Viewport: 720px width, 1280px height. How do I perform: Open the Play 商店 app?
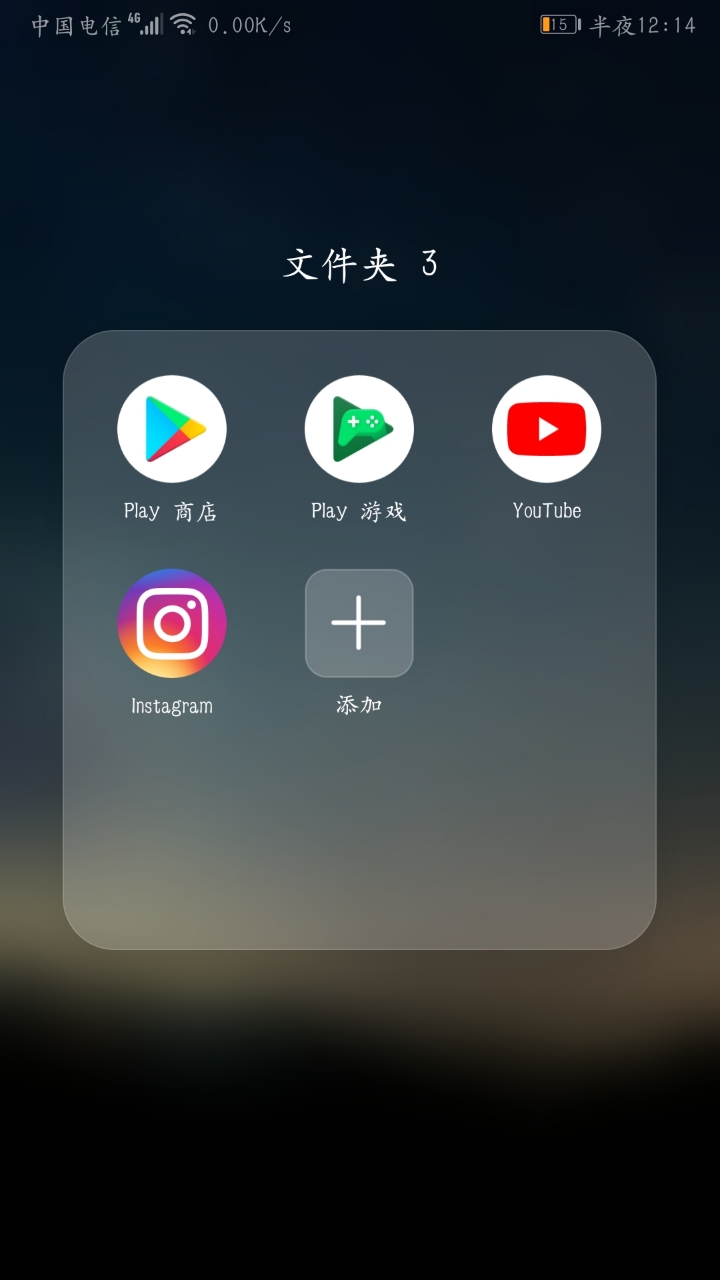click(x=172, y=428)
